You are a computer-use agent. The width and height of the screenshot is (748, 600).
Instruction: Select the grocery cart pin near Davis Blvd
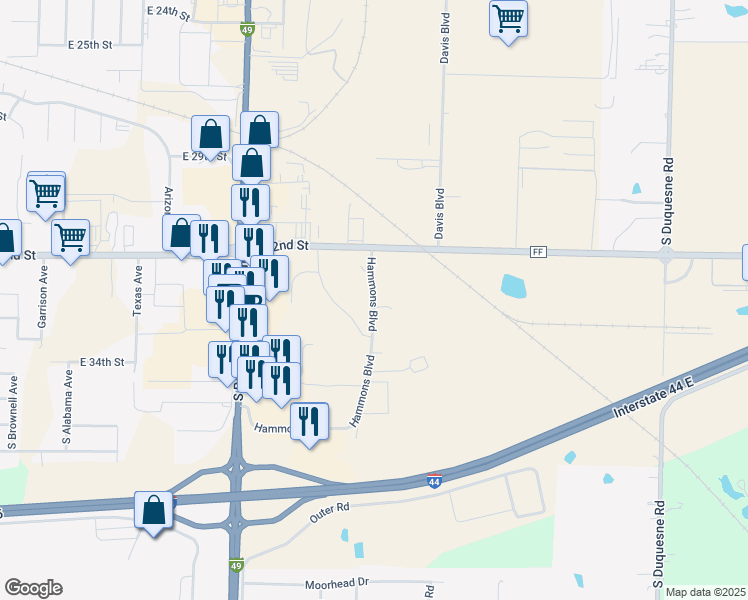point(508,19)
